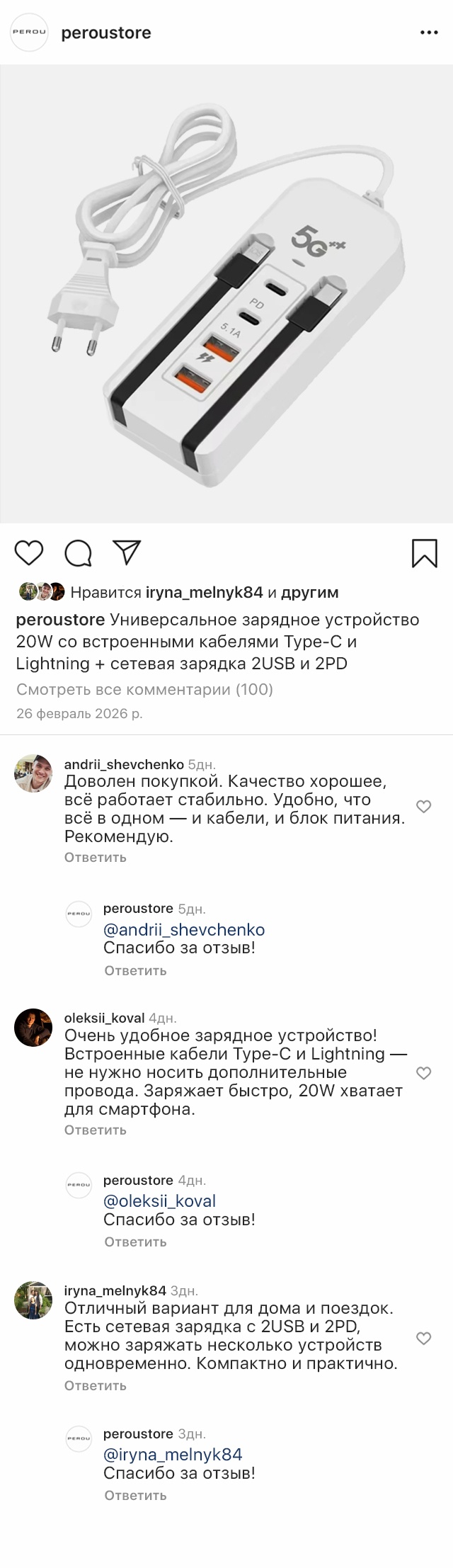Bookmark this charger post
The image size is (453, 1568).
pyautogui.click(x=424, y=553)
